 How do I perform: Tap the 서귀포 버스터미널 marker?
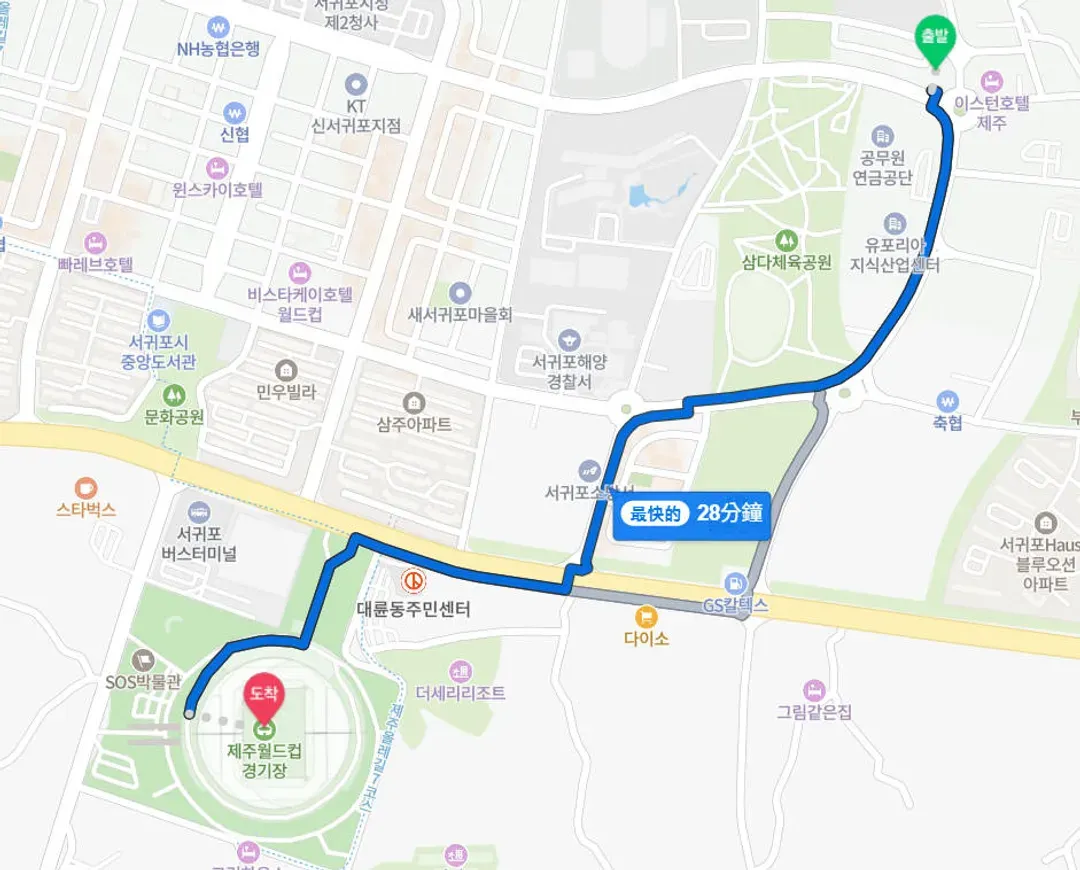tap(198, 512)
